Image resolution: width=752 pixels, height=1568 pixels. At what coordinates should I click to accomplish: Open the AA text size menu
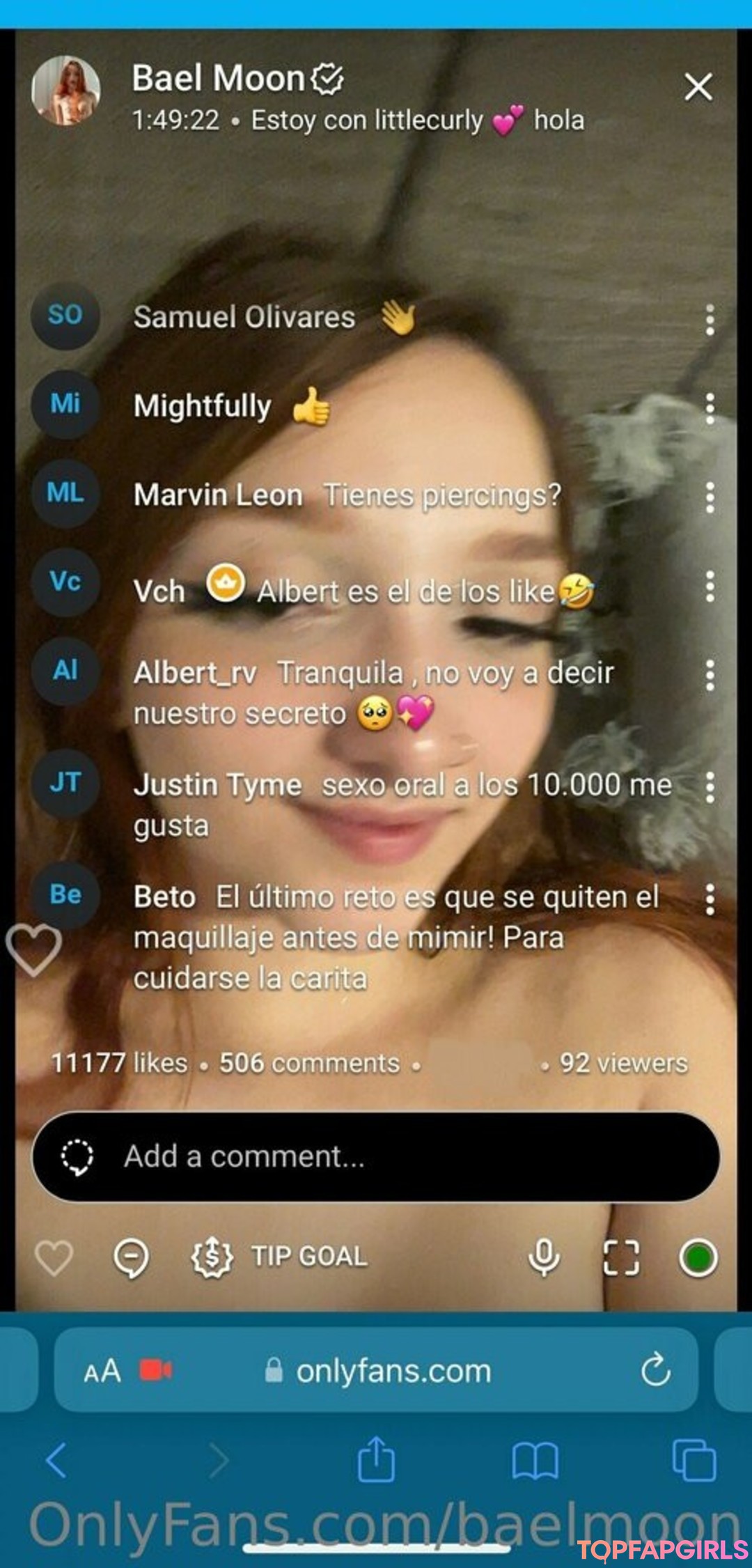pyautogui.click(x=102, y=1371)
